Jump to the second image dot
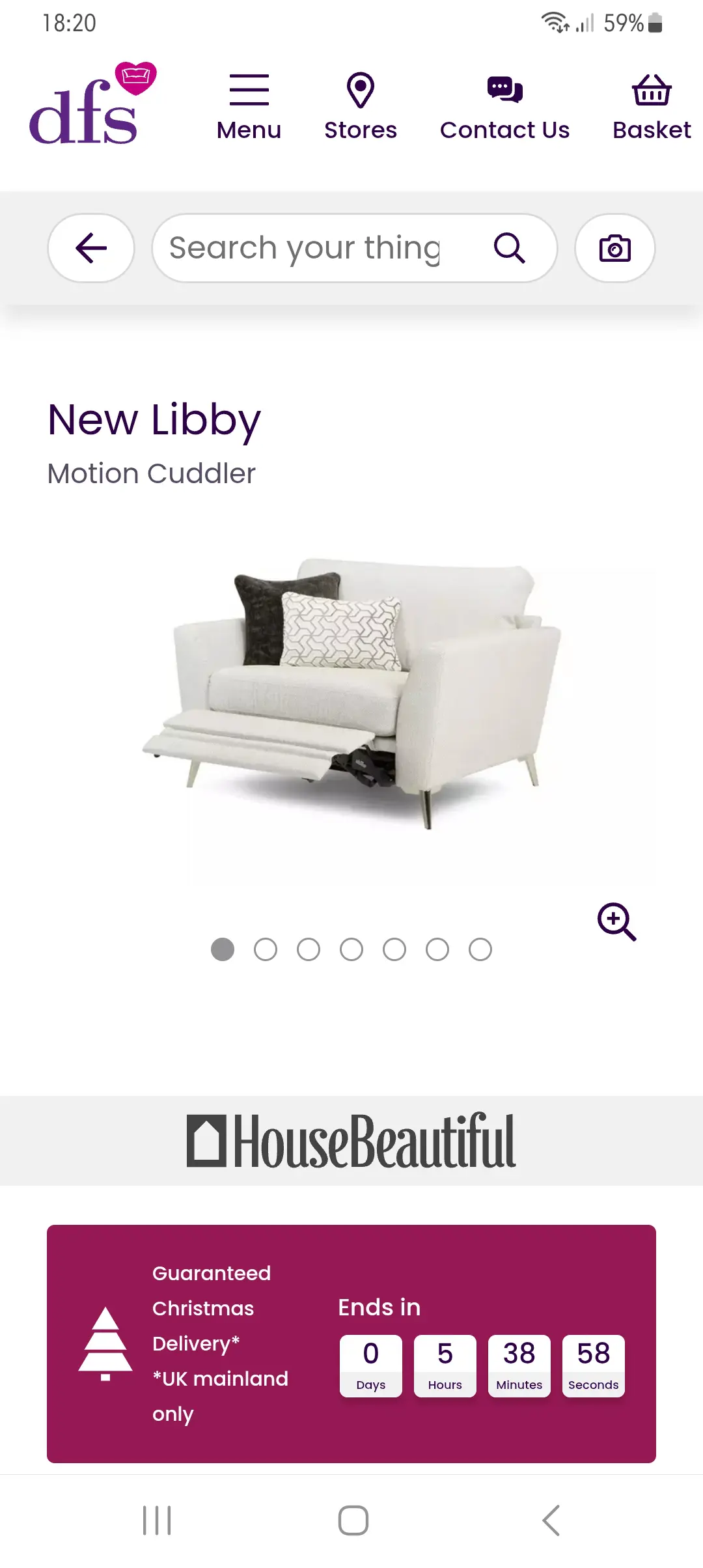Screen dimensions: 703x1568 [x=266, y=949]
